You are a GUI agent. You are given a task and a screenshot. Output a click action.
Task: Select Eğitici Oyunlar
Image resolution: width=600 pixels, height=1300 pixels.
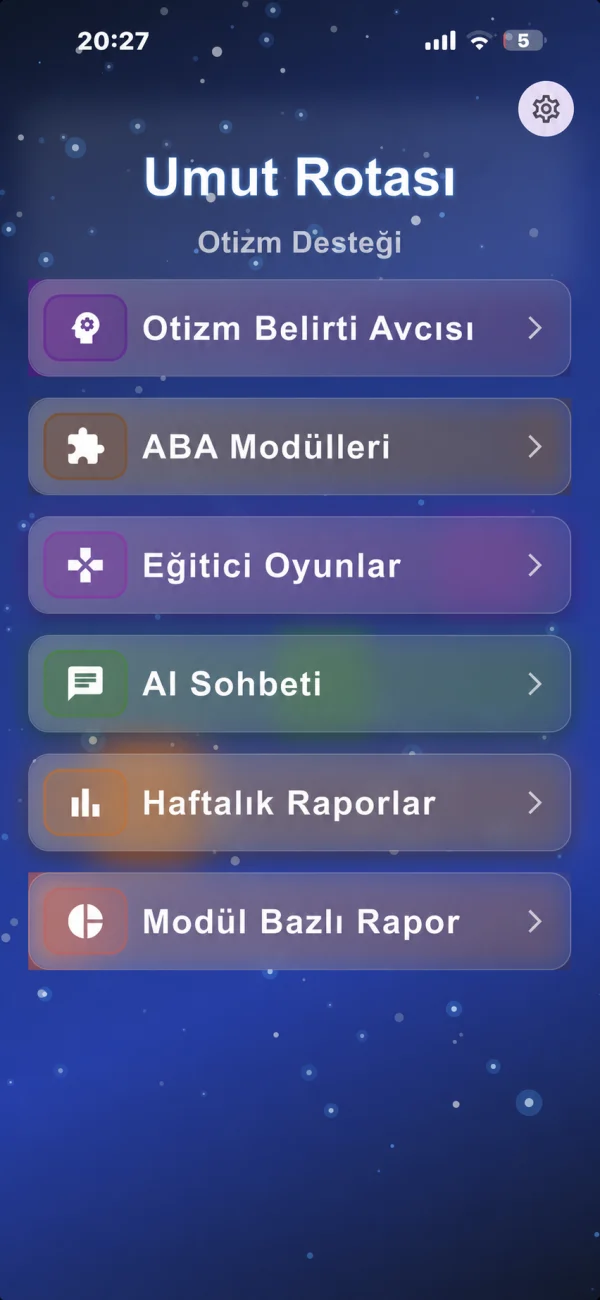(x=300, y=566)
